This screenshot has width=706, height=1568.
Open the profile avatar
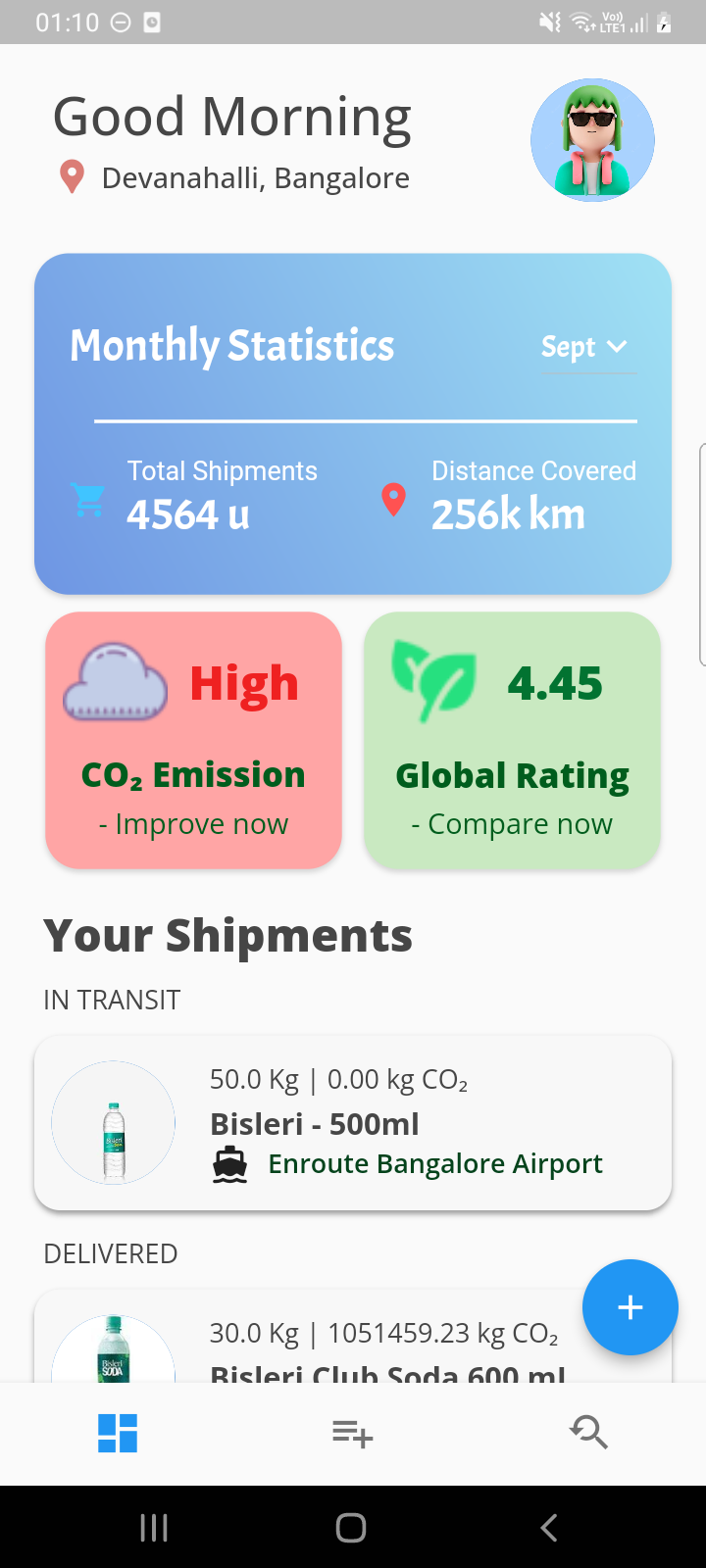click(592, 140)
